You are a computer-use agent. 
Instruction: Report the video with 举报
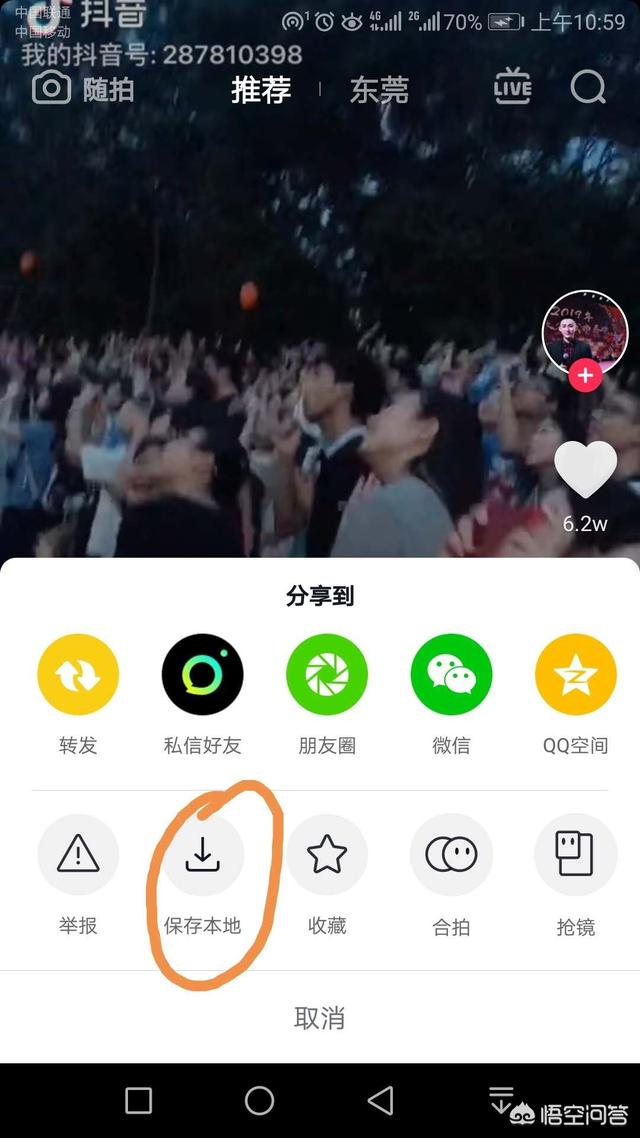pos(78,855)
